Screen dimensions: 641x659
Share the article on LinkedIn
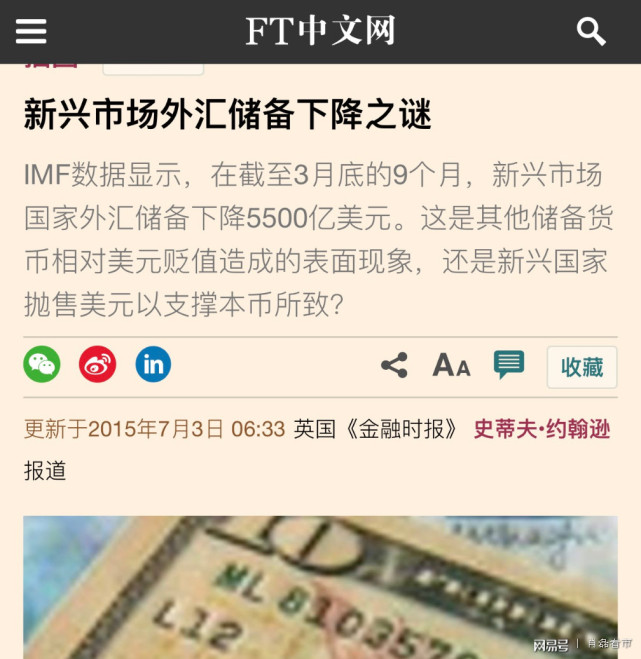pyautogui.click(x=153, y=364)
